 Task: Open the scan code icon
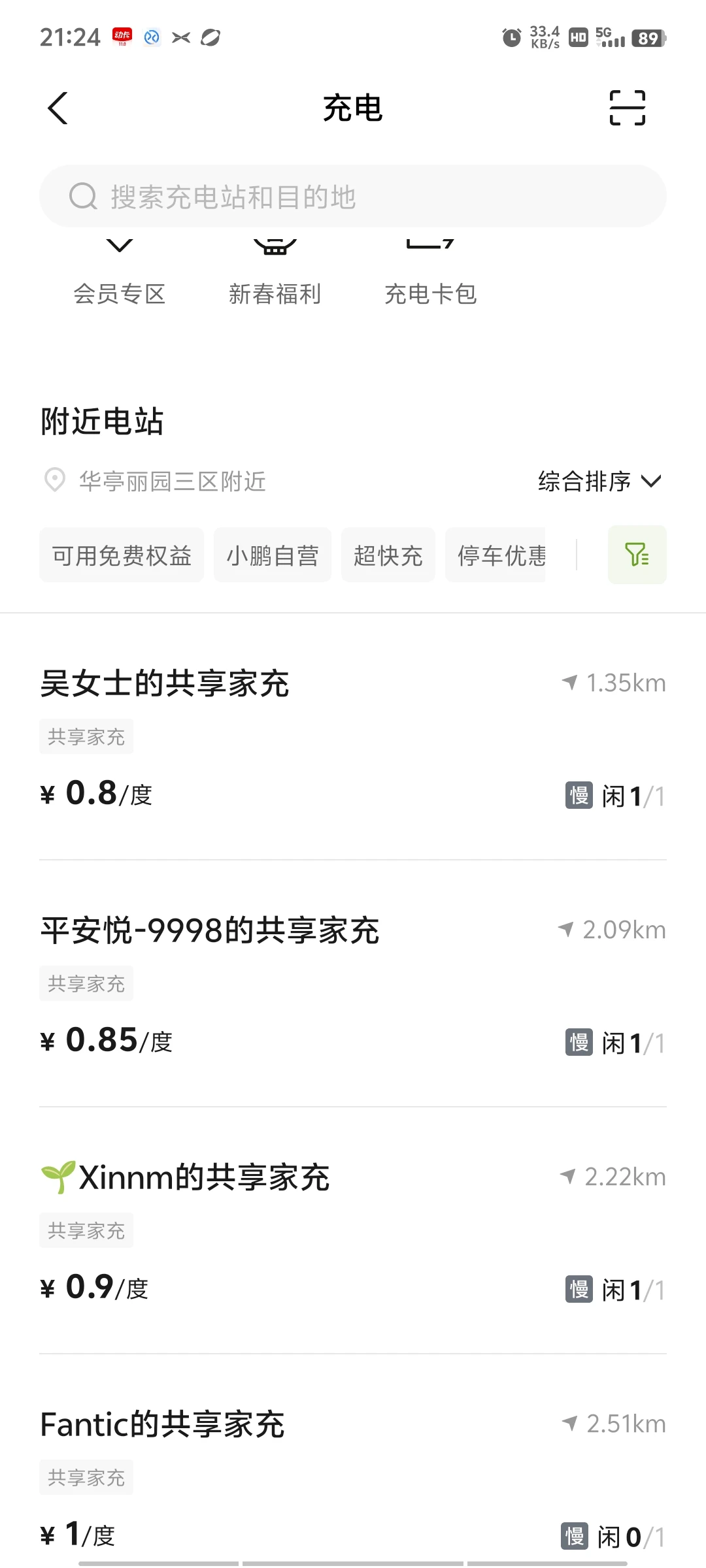tap(627, 108)
